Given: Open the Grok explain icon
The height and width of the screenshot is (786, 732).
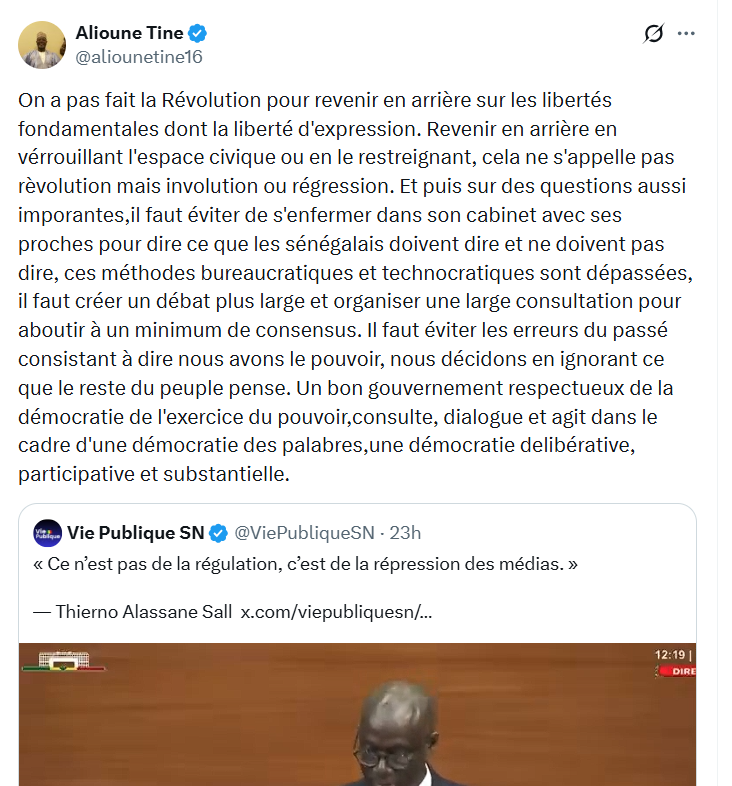Looking at the screenshot, I should (x=653, y=34).
